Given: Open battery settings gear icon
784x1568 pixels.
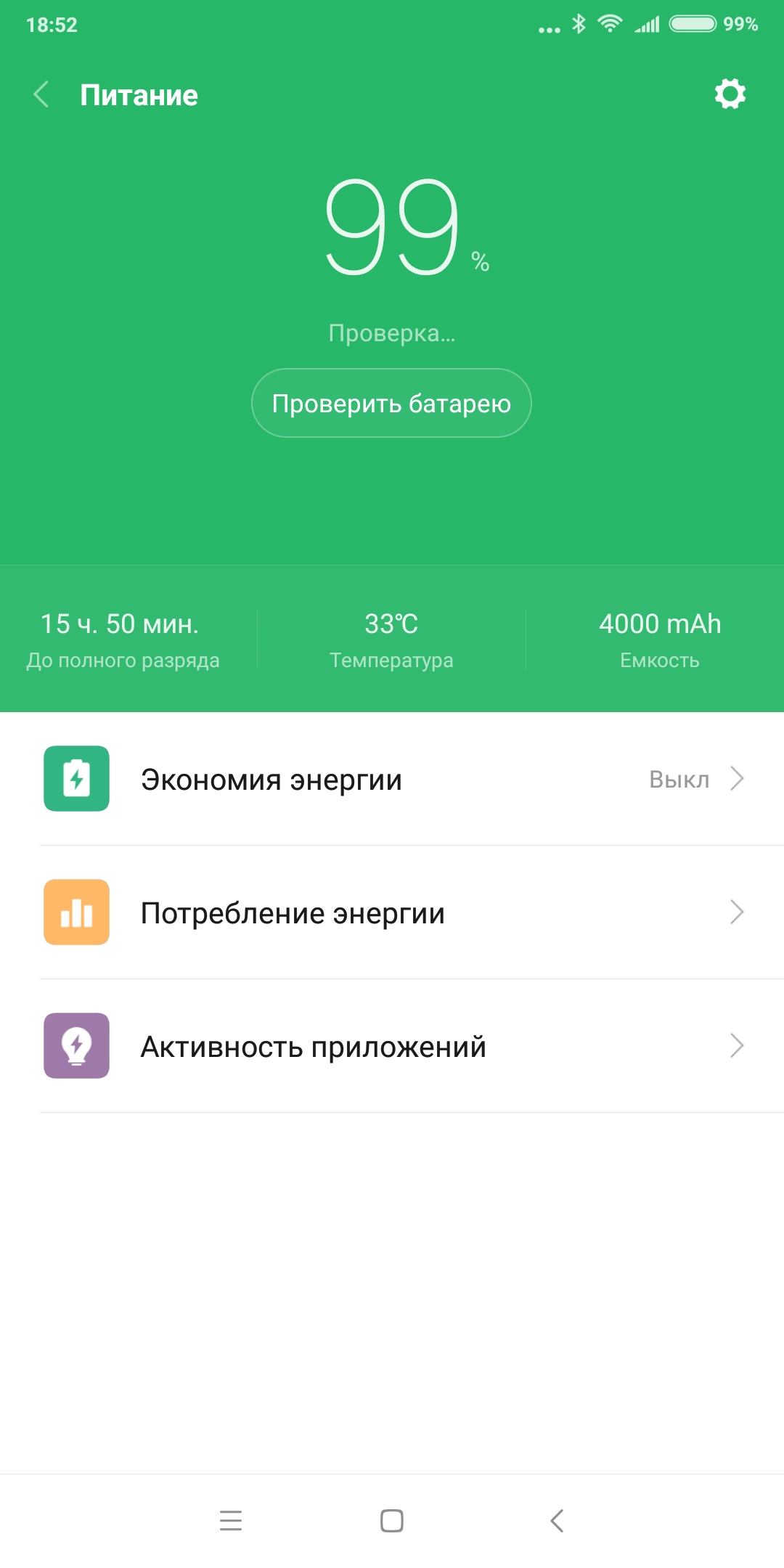Looking at the screenshot, I should tap(730, 94).
